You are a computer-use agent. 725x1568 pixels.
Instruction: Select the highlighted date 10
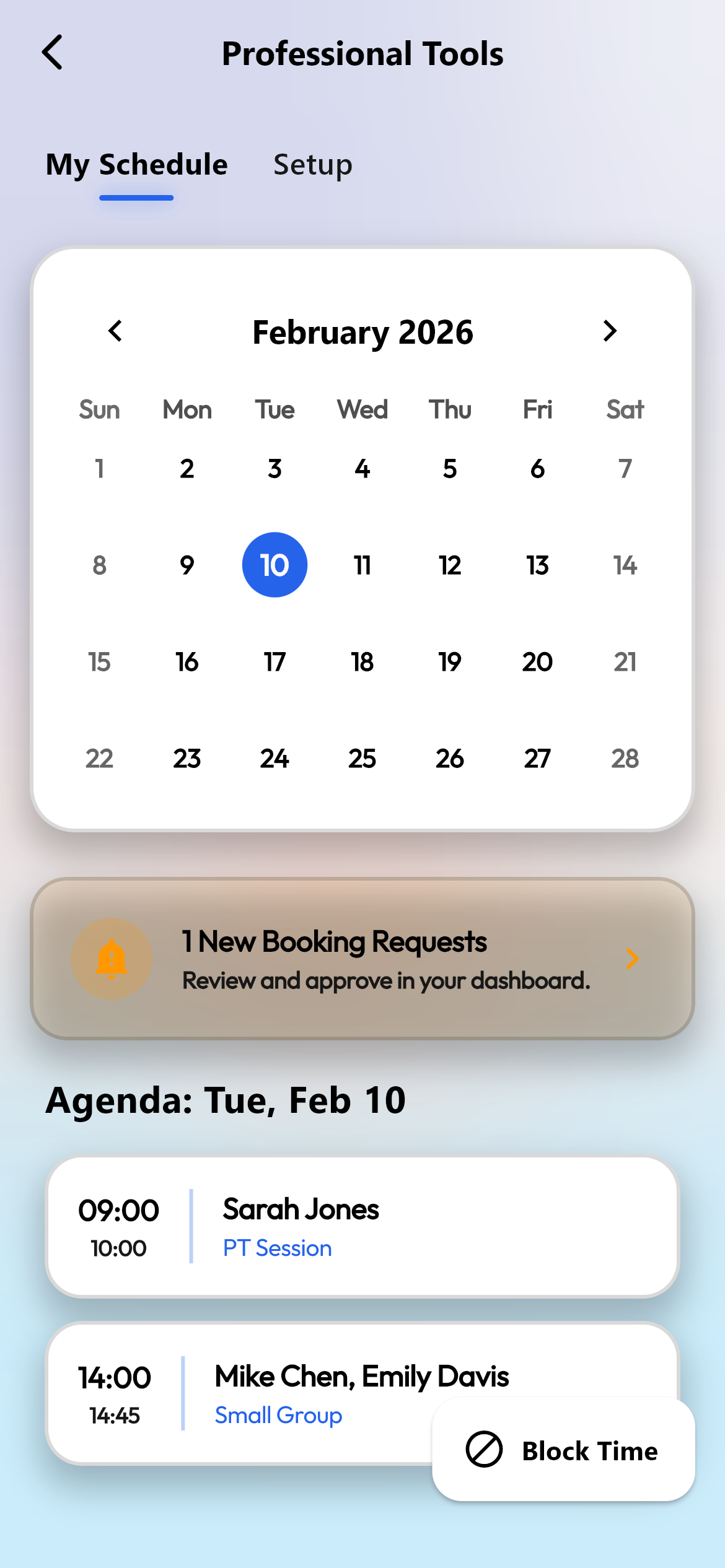(275, 565)
